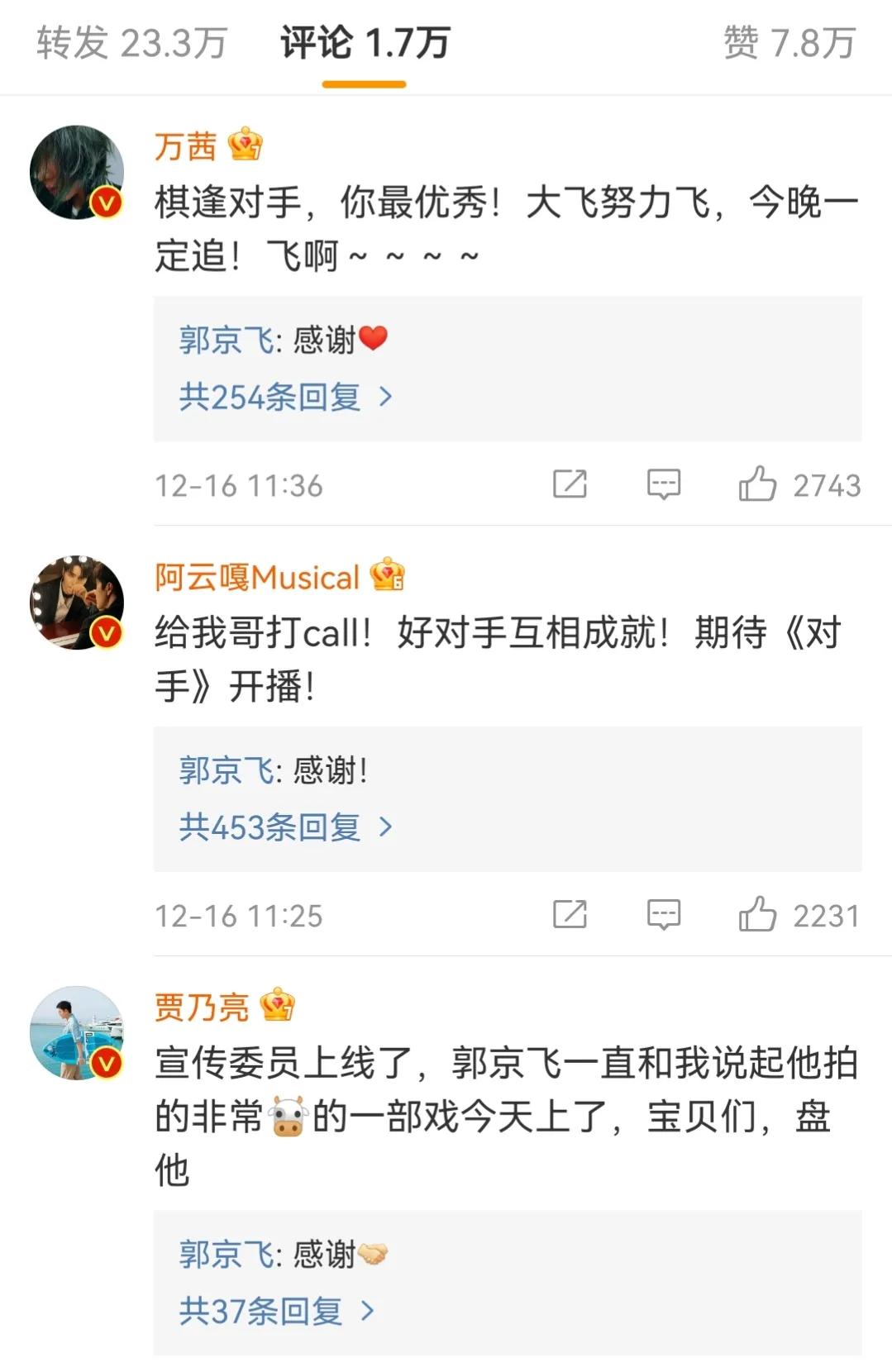Switch to the 转发 23.3万 tab
The height and width of the screenshot is (1372, 892).
[131, 43]
